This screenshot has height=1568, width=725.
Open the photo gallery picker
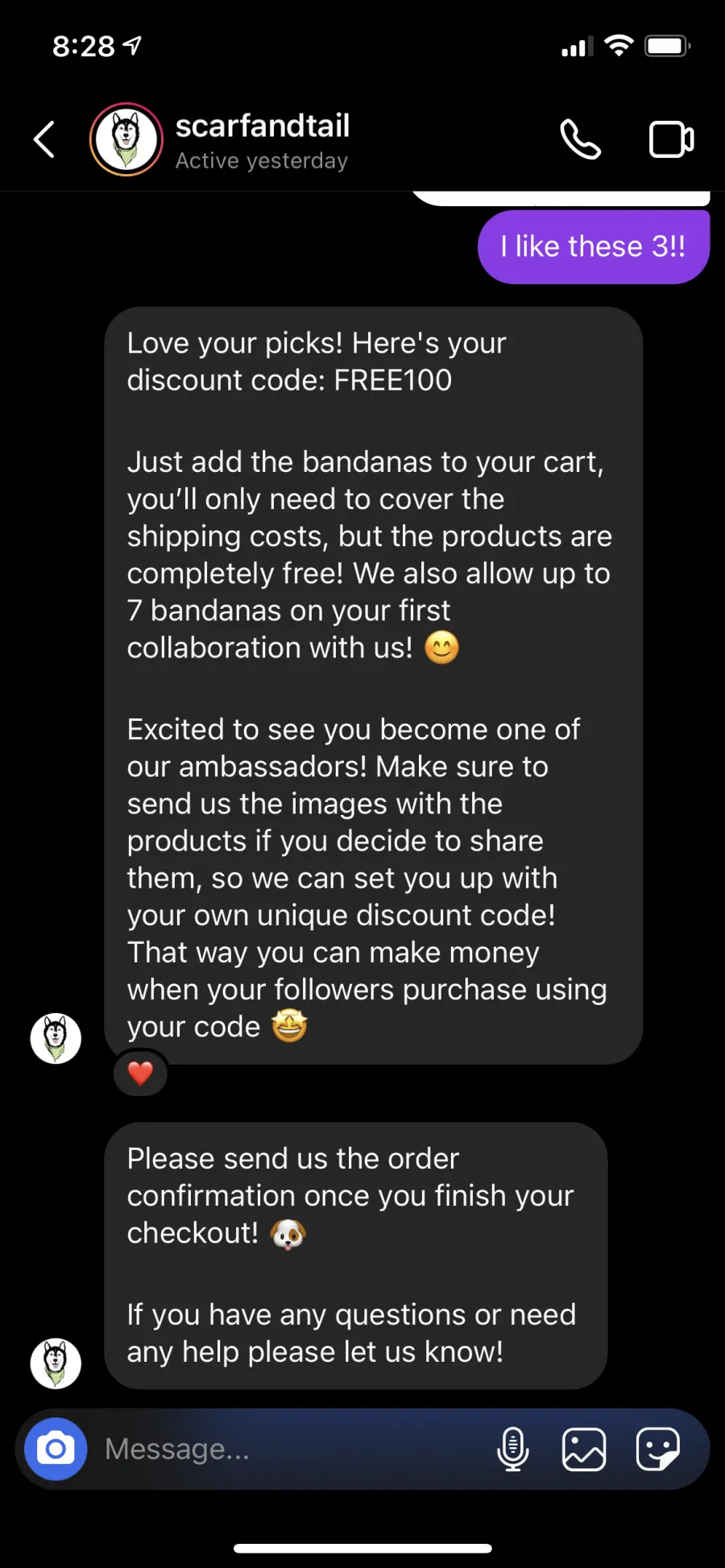pos(584,1449)
